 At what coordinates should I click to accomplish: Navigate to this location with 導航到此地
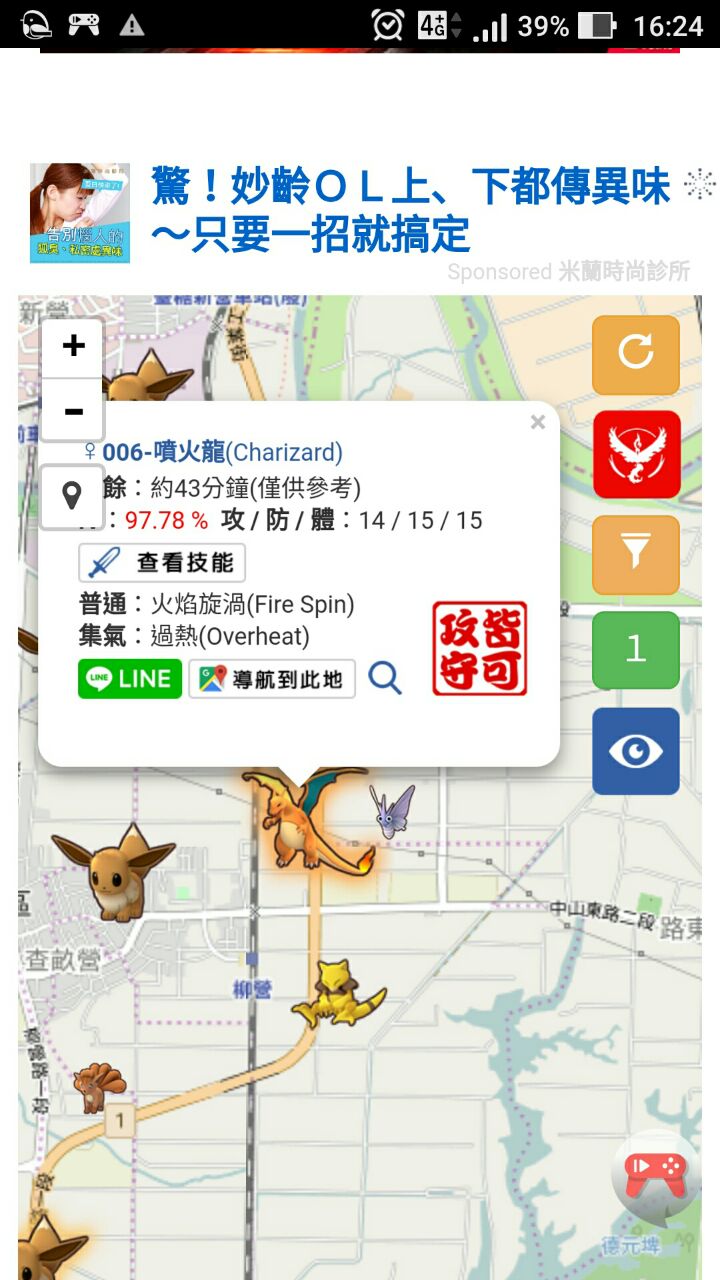(272, 679)
